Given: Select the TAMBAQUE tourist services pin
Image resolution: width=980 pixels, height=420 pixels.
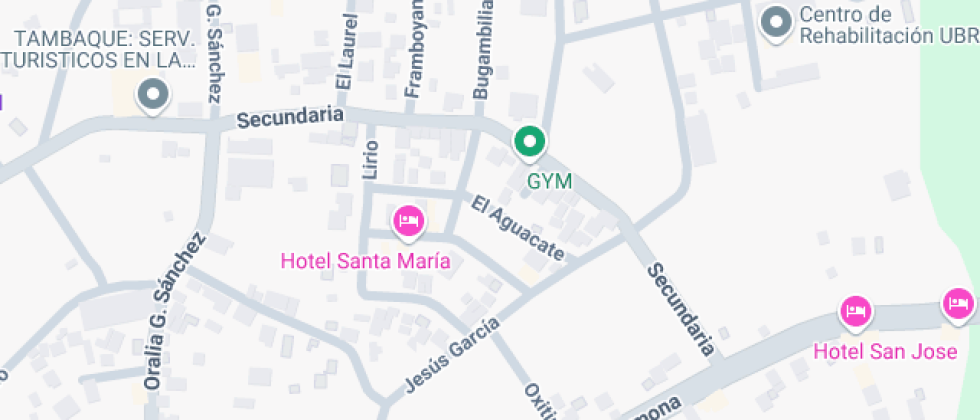Looking at the screenshot, I should pyautogui.click(x=153, y=96).
